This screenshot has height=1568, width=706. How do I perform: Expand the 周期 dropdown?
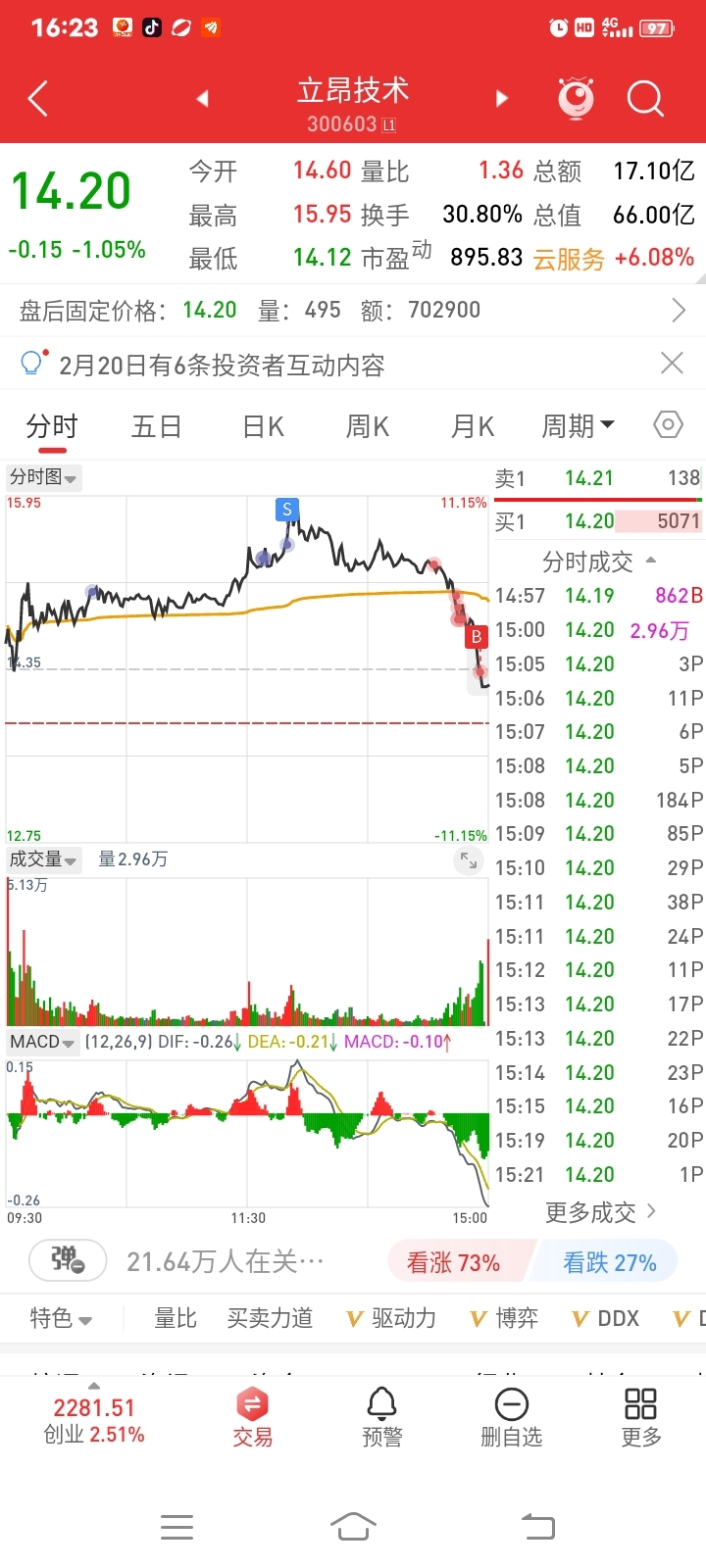pyautogui.click(x=579, y=425)
